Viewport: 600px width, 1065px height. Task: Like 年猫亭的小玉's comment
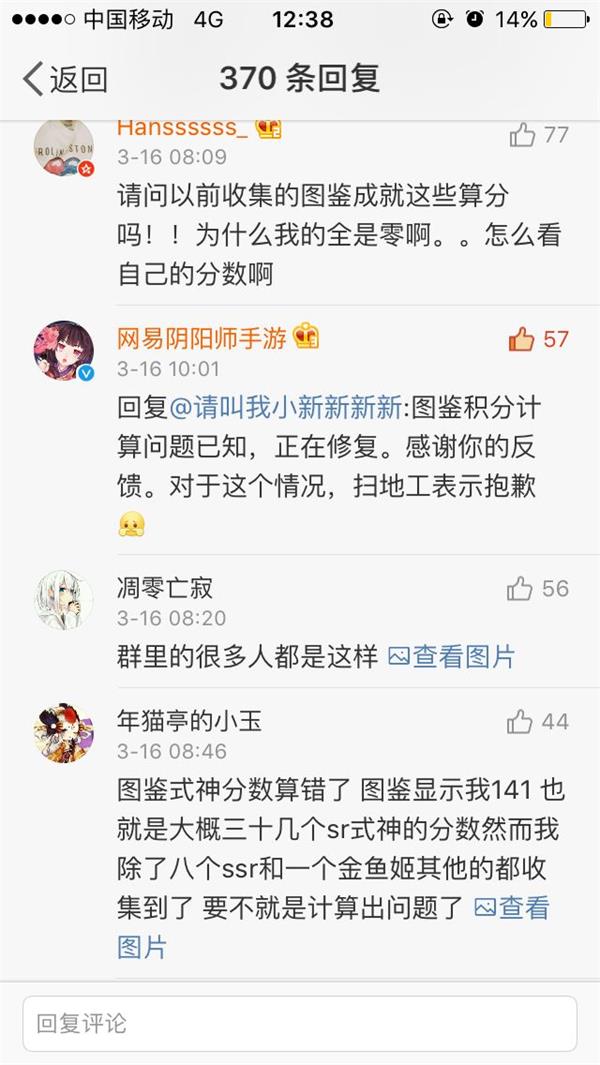520,722
